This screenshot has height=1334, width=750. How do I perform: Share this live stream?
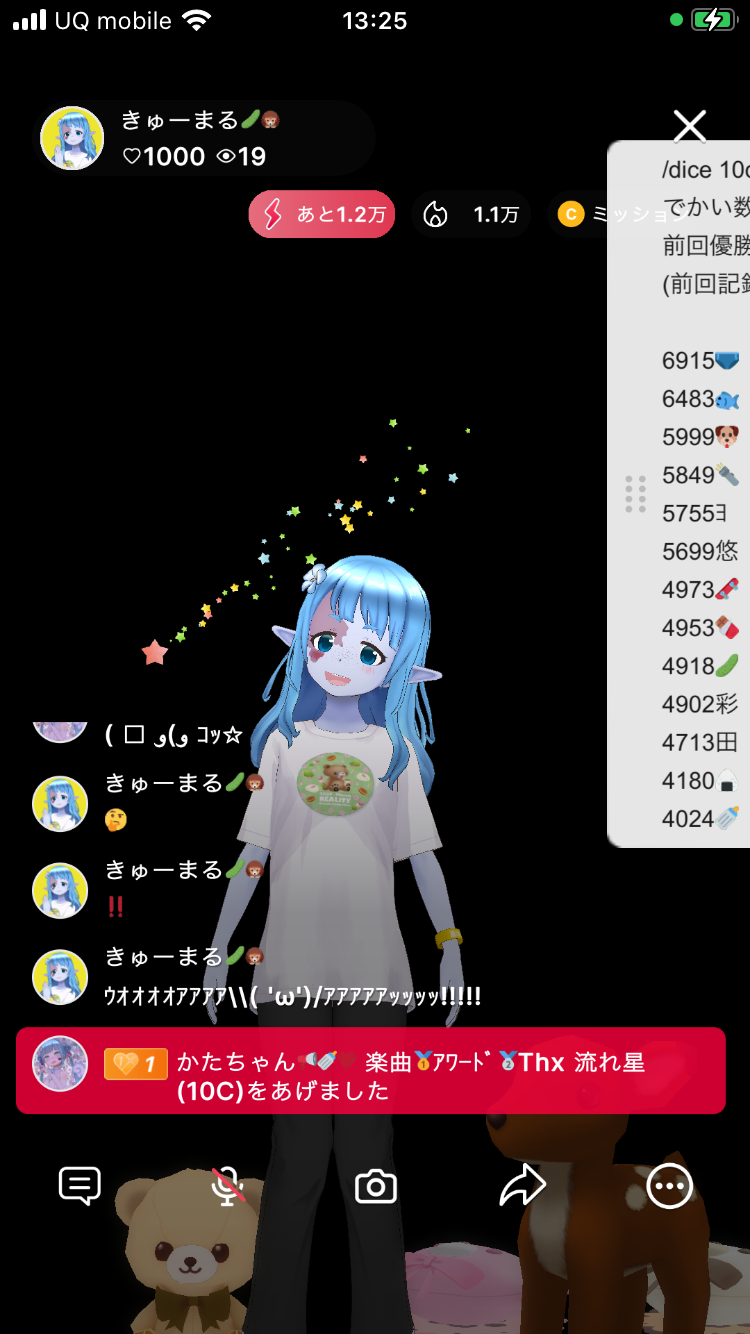pyautogui.click(x=522, y=1186)
